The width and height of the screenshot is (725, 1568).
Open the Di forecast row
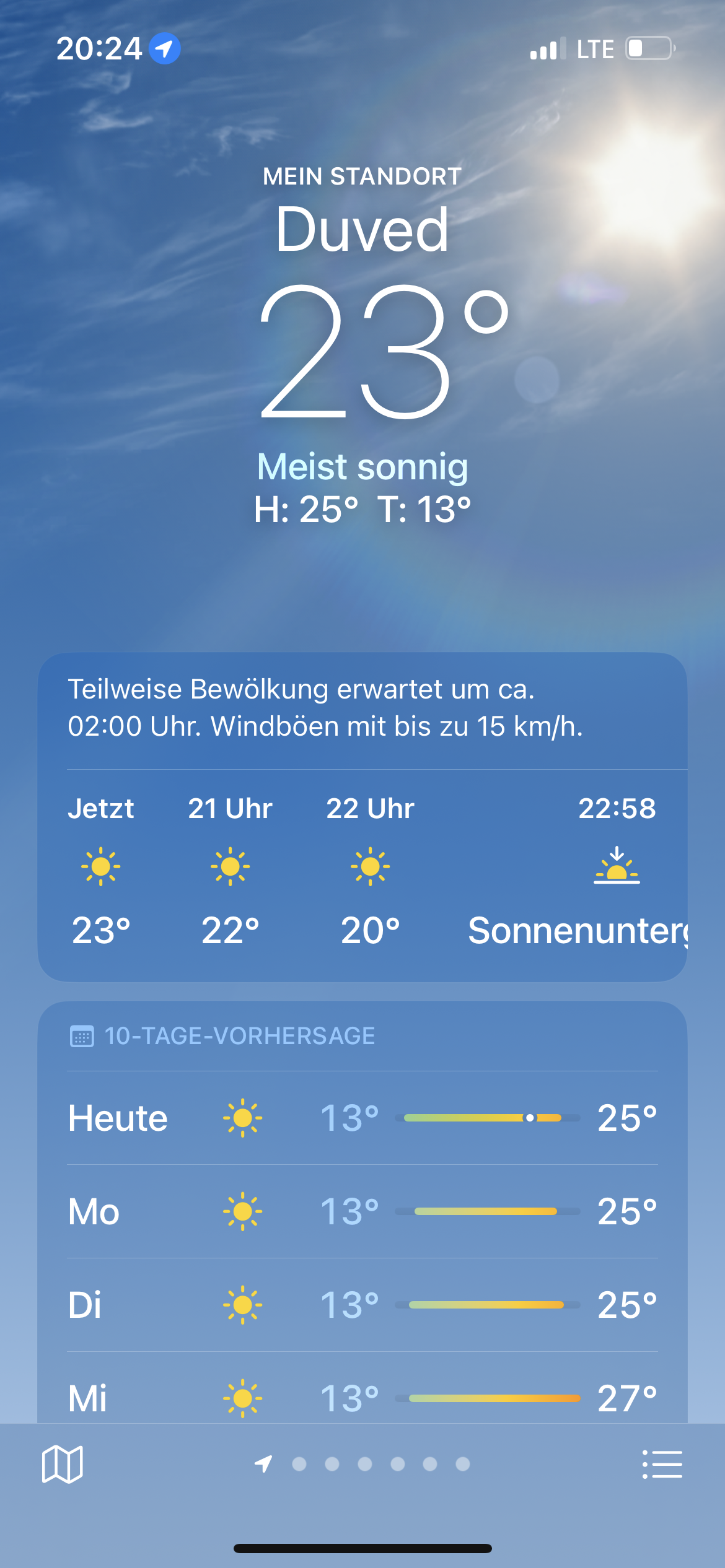pyautogui.click(x=362, y=1305)
